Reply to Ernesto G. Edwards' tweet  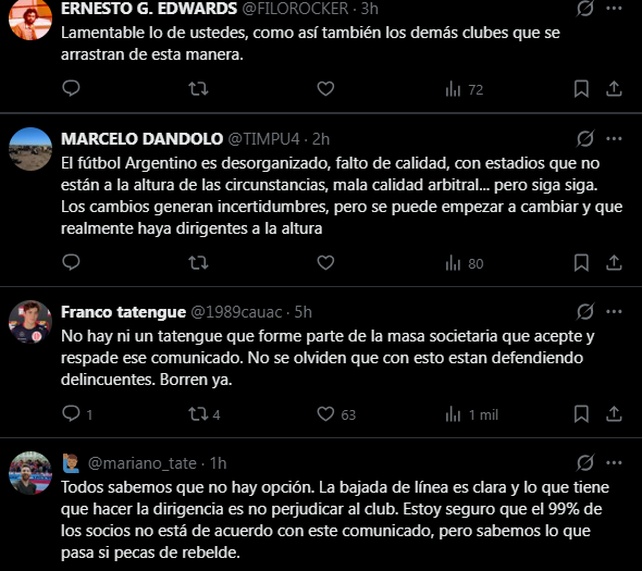point(71,89)
